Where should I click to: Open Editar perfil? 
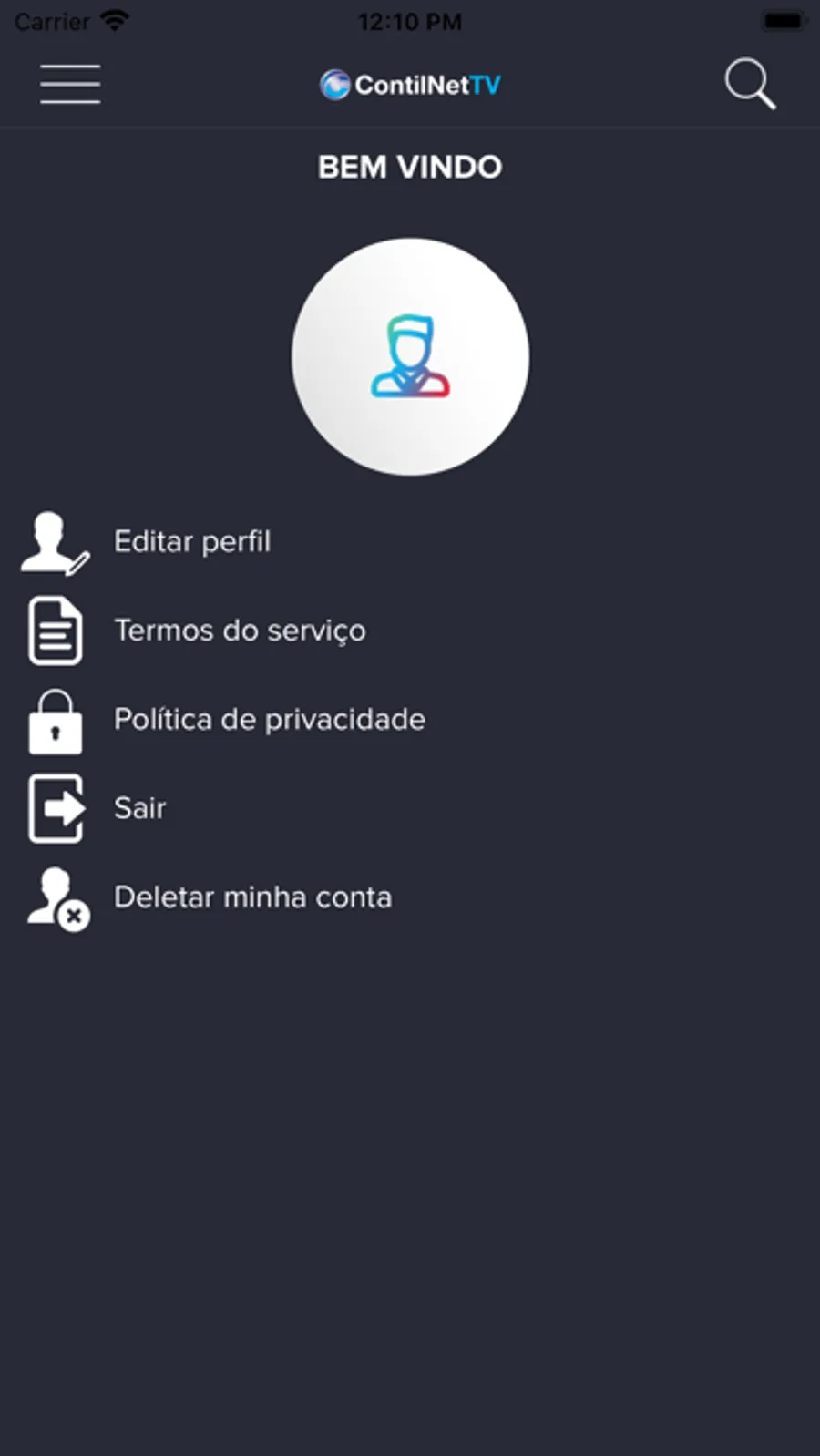click(191, 541)
